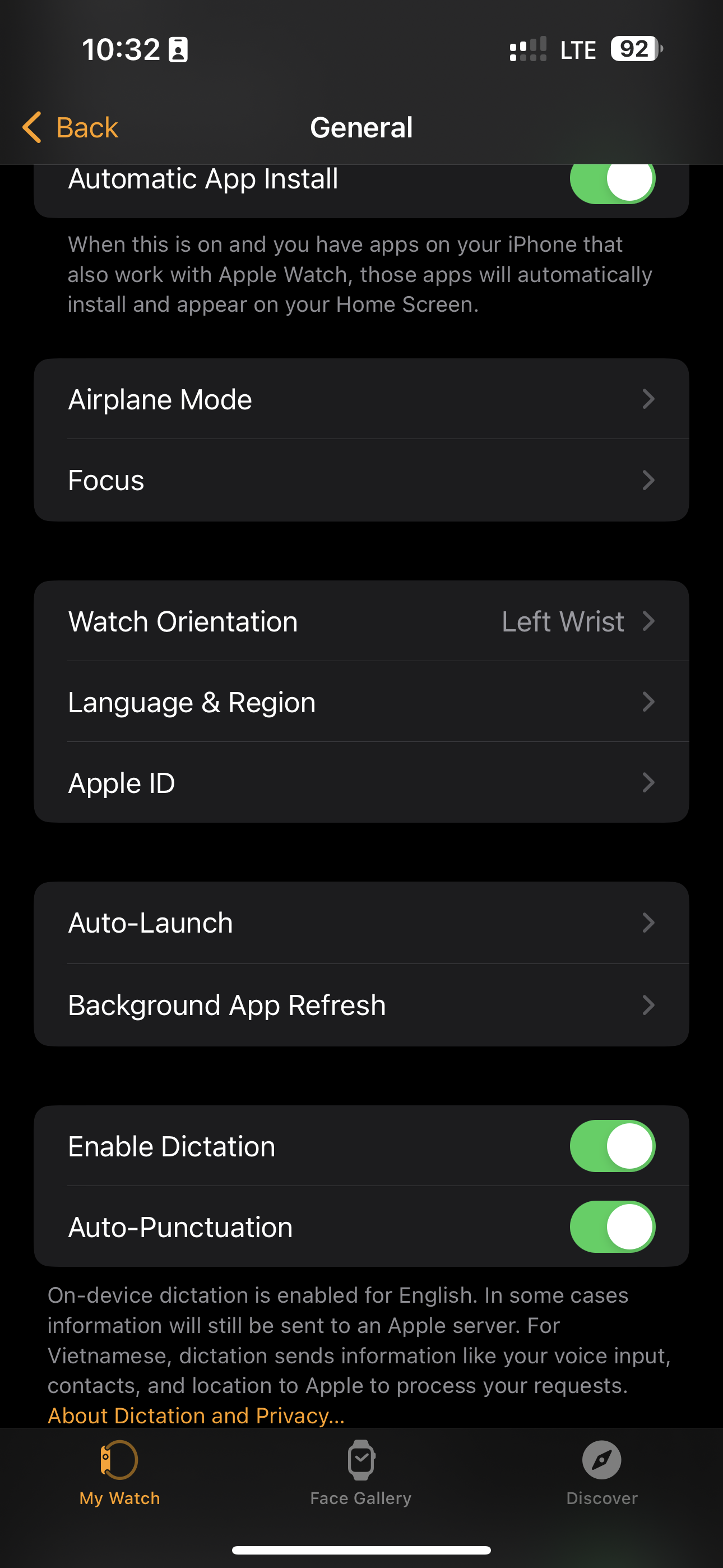The image size is (723, 1568).
Task: Switch to the My Watch tab
Action: pos(120,1473)
